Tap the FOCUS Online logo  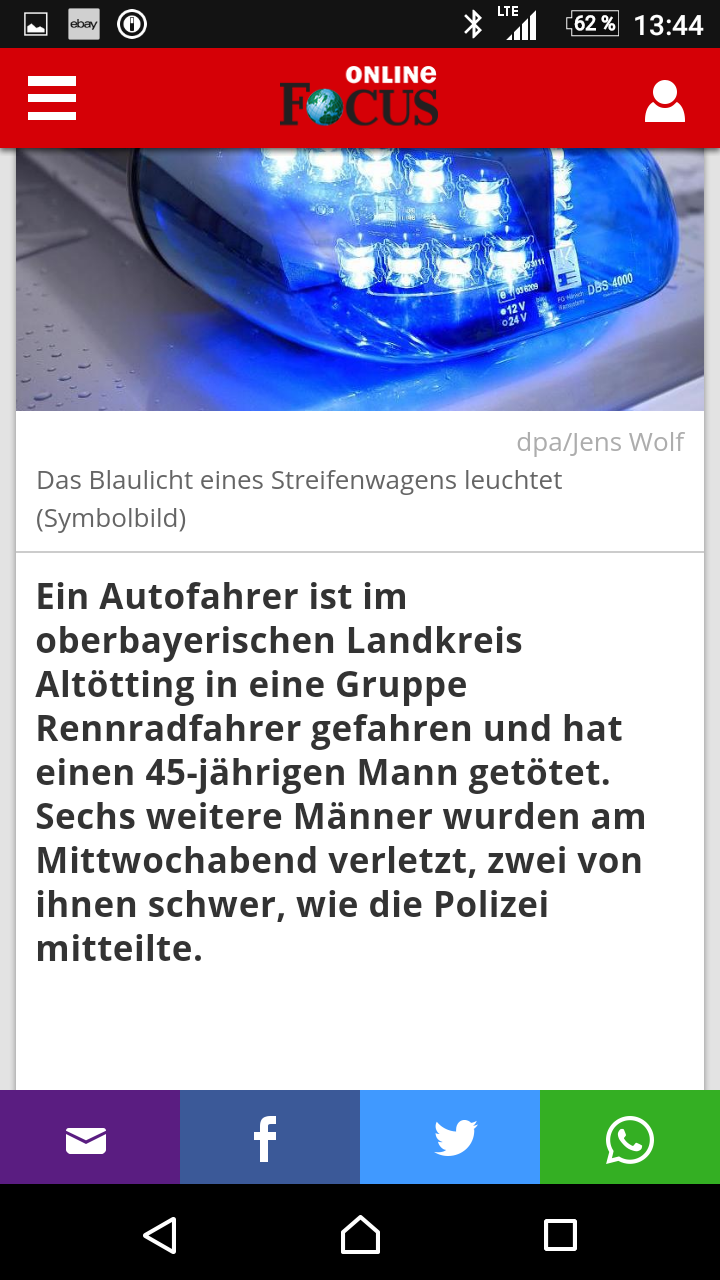point(359,97)
